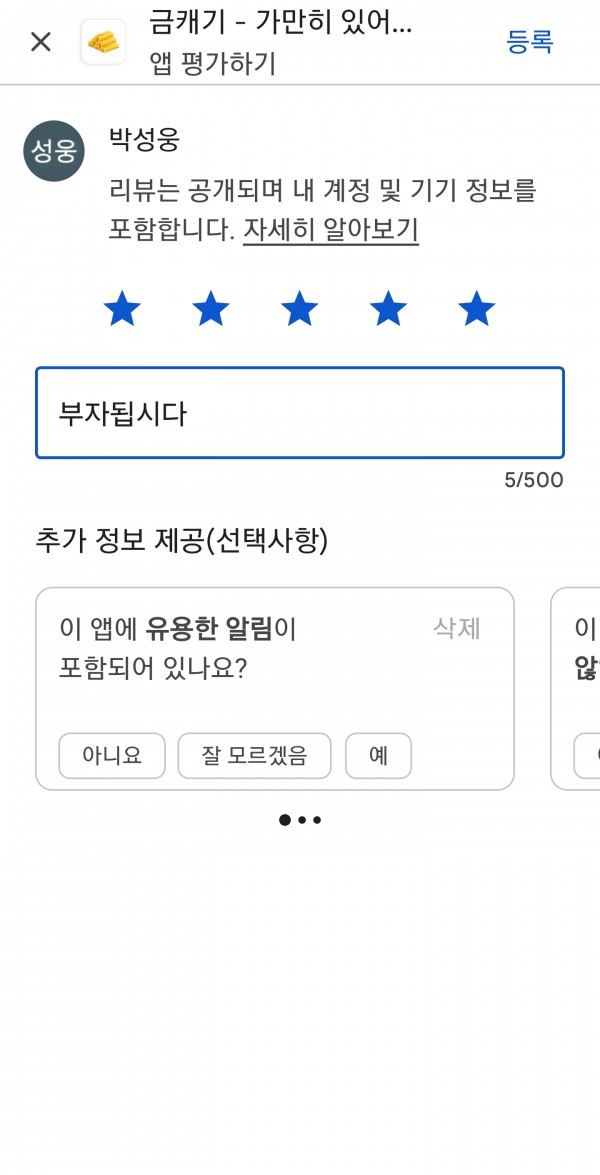600x1175 pixels.
Task: Tap 삭제 on the notifications question card
Action: click(x=457, y=629)
